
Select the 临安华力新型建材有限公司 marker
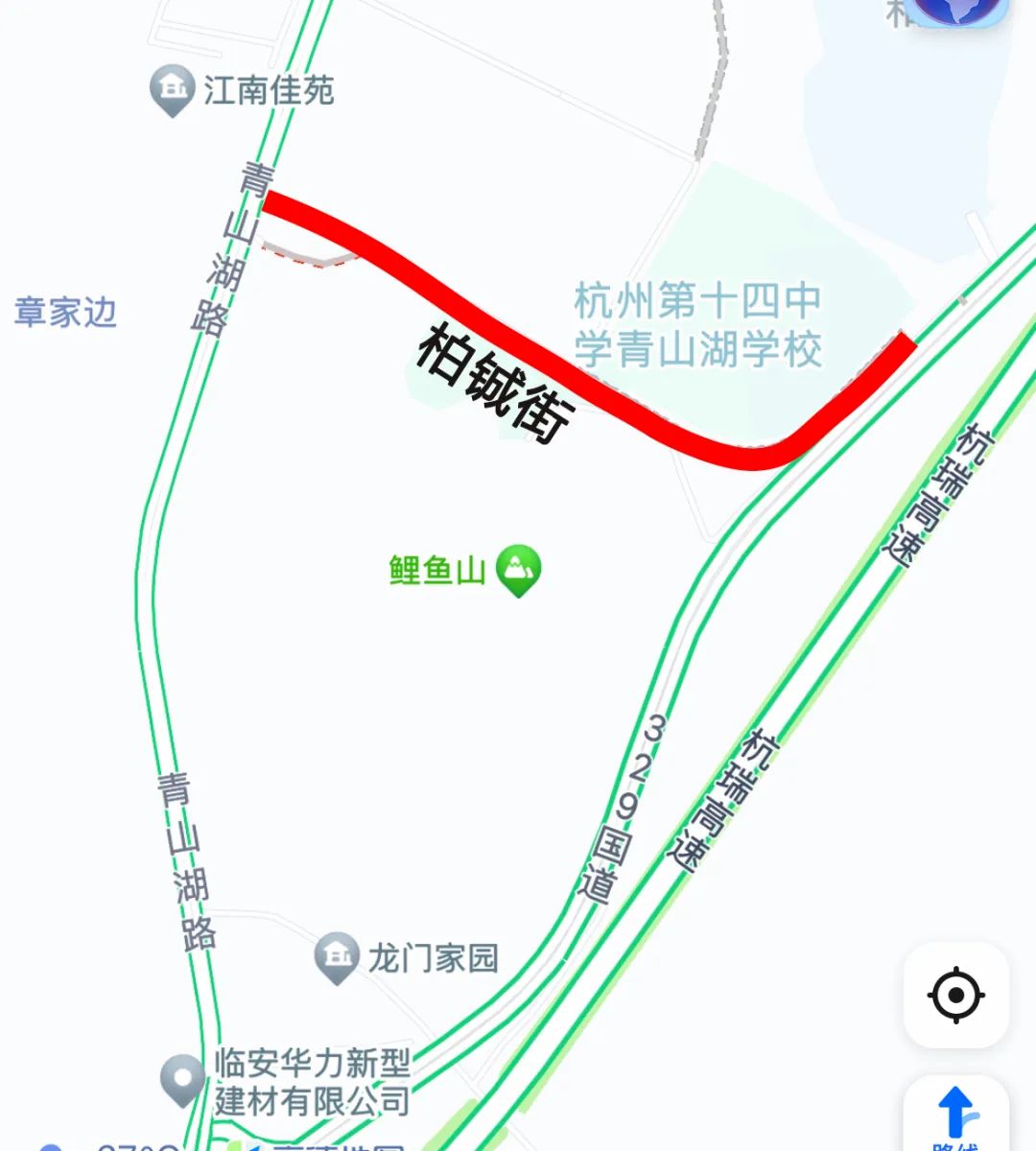(182, 1079)
